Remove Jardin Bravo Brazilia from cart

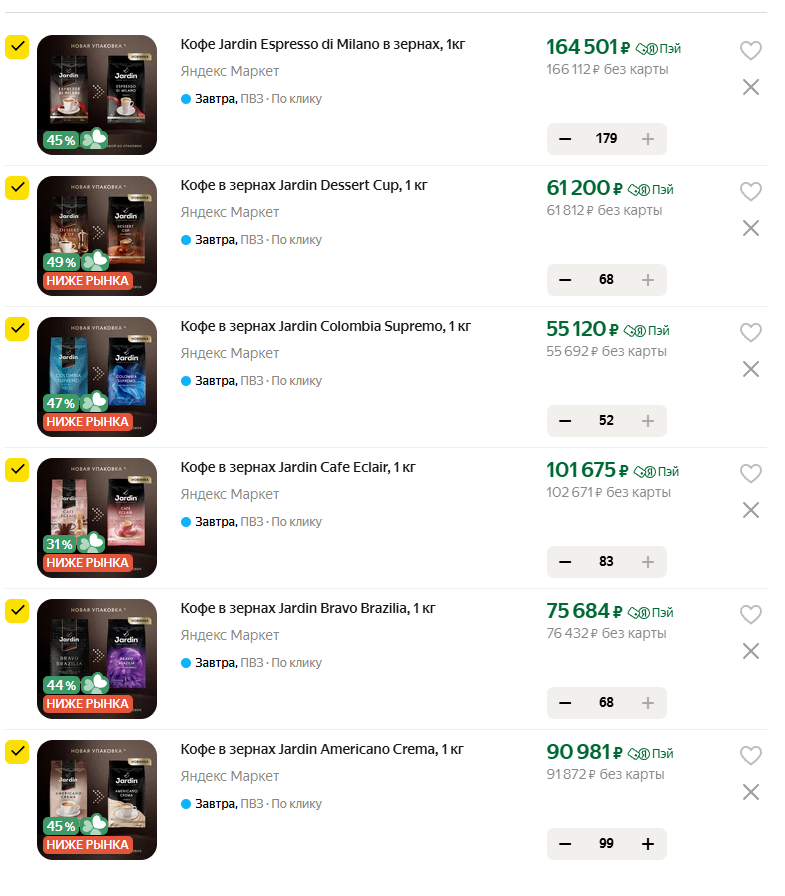[751, 651]
